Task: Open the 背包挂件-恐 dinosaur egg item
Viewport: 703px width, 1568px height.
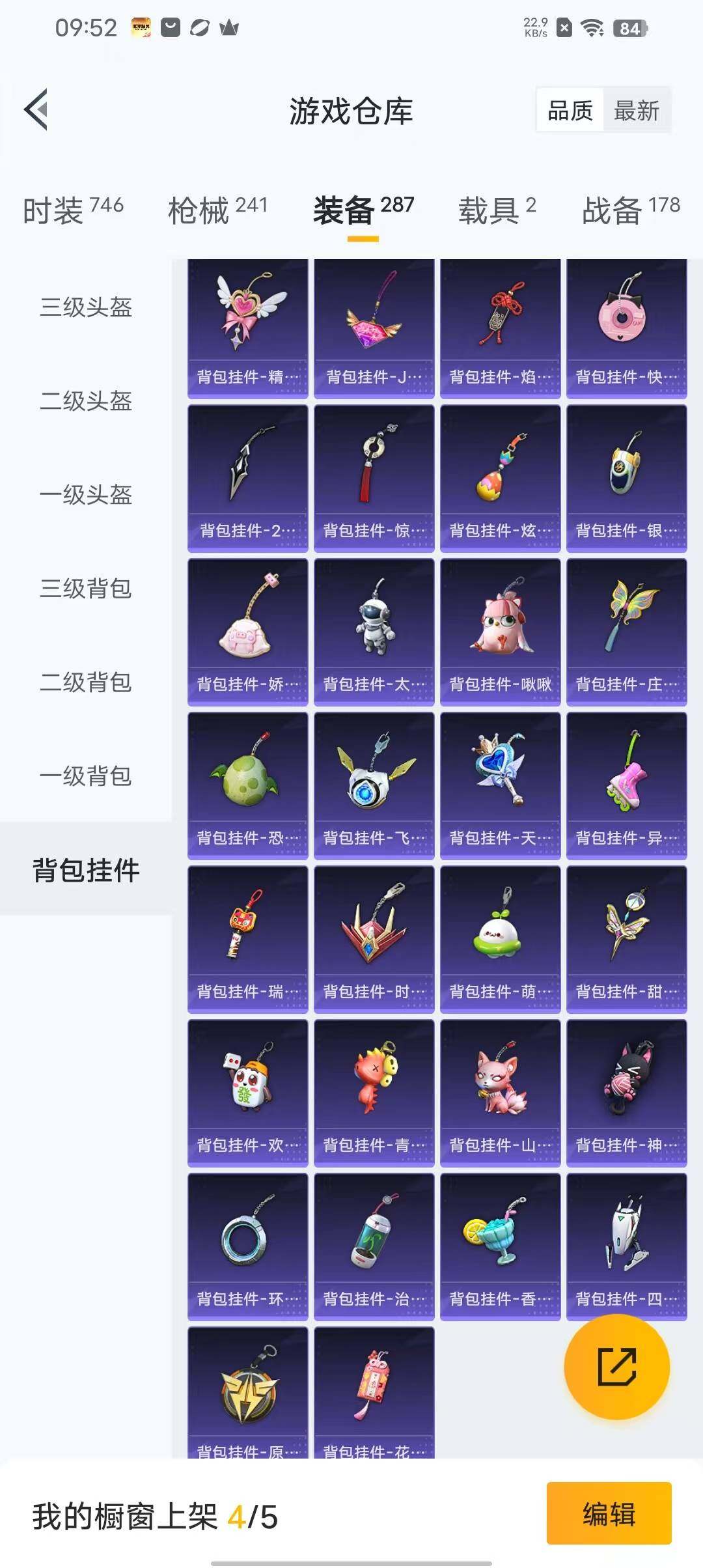Action: (247, 785)
